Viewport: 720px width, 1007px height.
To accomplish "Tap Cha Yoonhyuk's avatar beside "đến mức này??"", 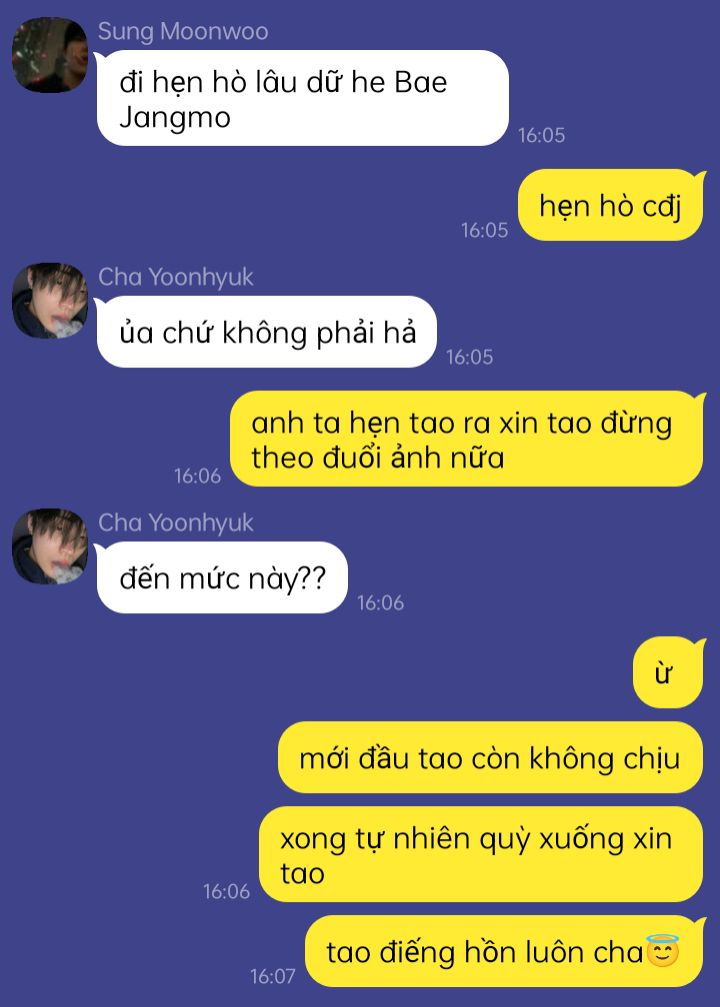I will pos(49,547).
